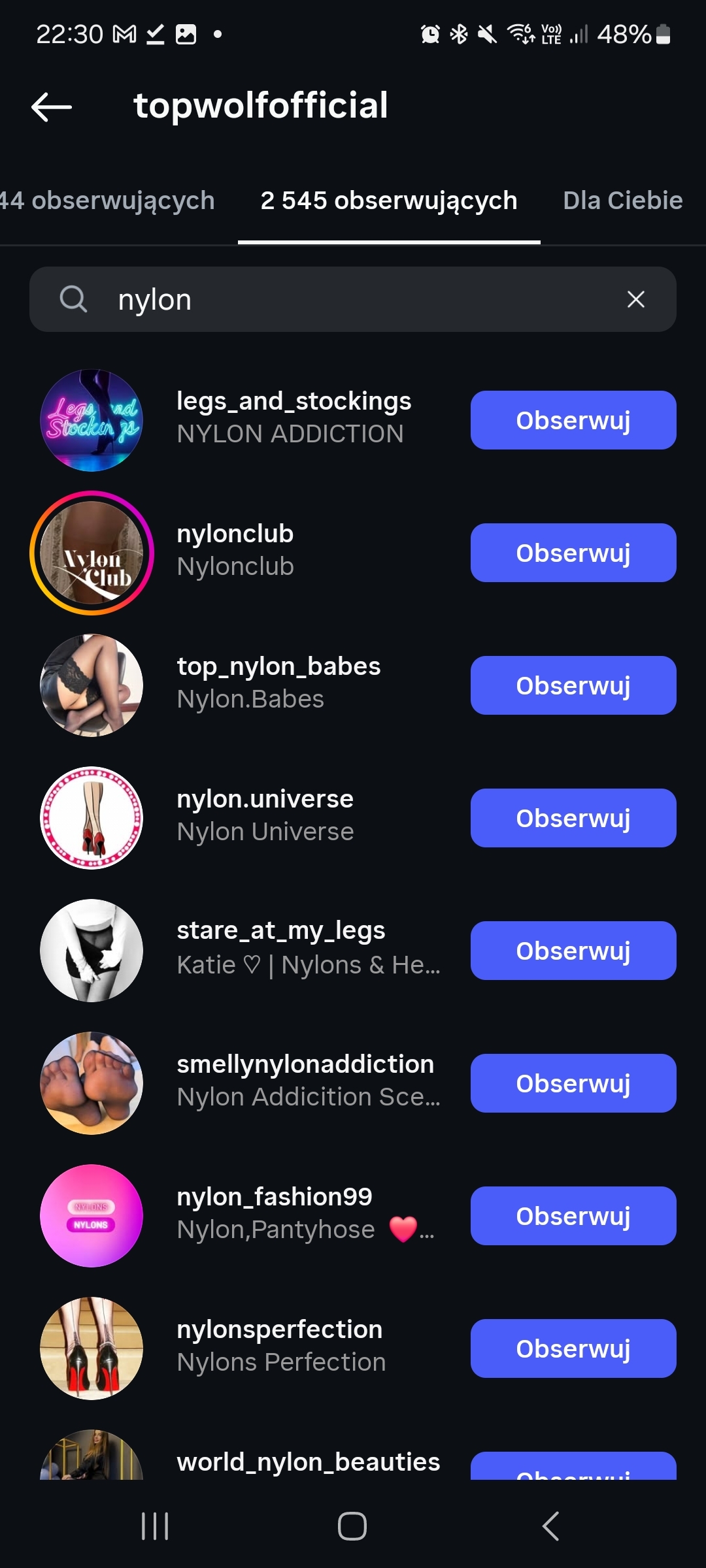This screenshot has height=1568, width=706.
Task: View the stare_at_my_legs profile
Action: [281, 947]
